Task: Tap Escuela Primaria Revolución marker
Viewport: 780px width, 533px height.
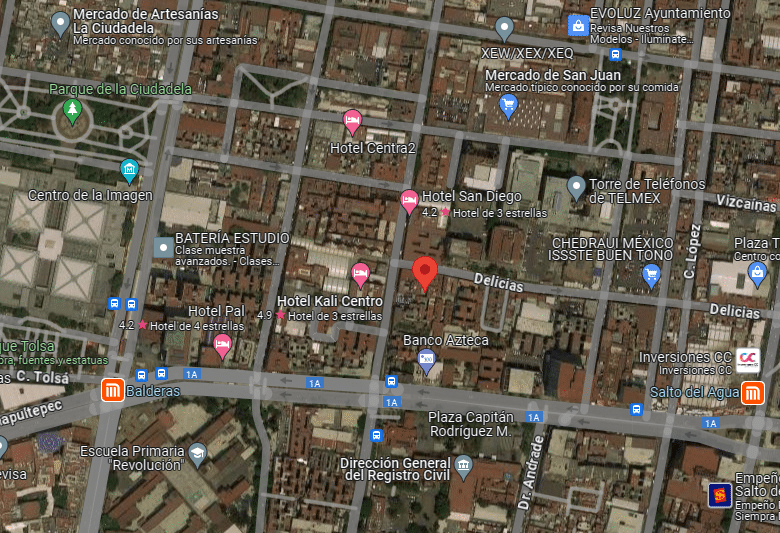Action: point(198,455)
